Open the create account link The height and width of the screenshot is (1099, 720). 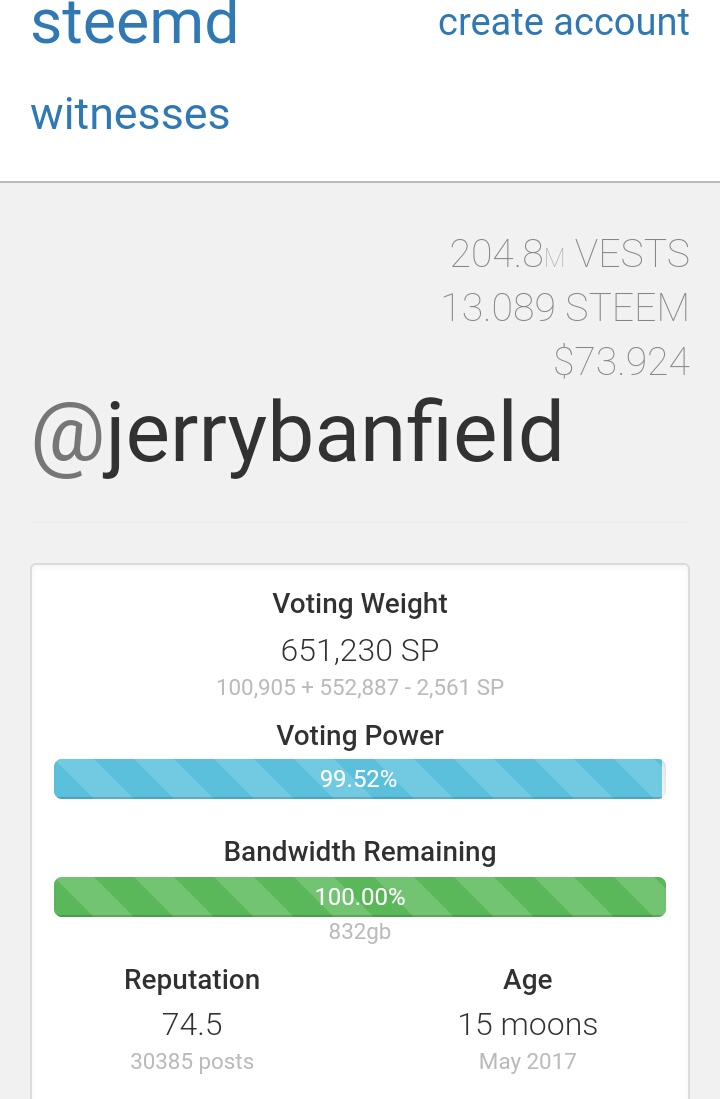(564, 22)
